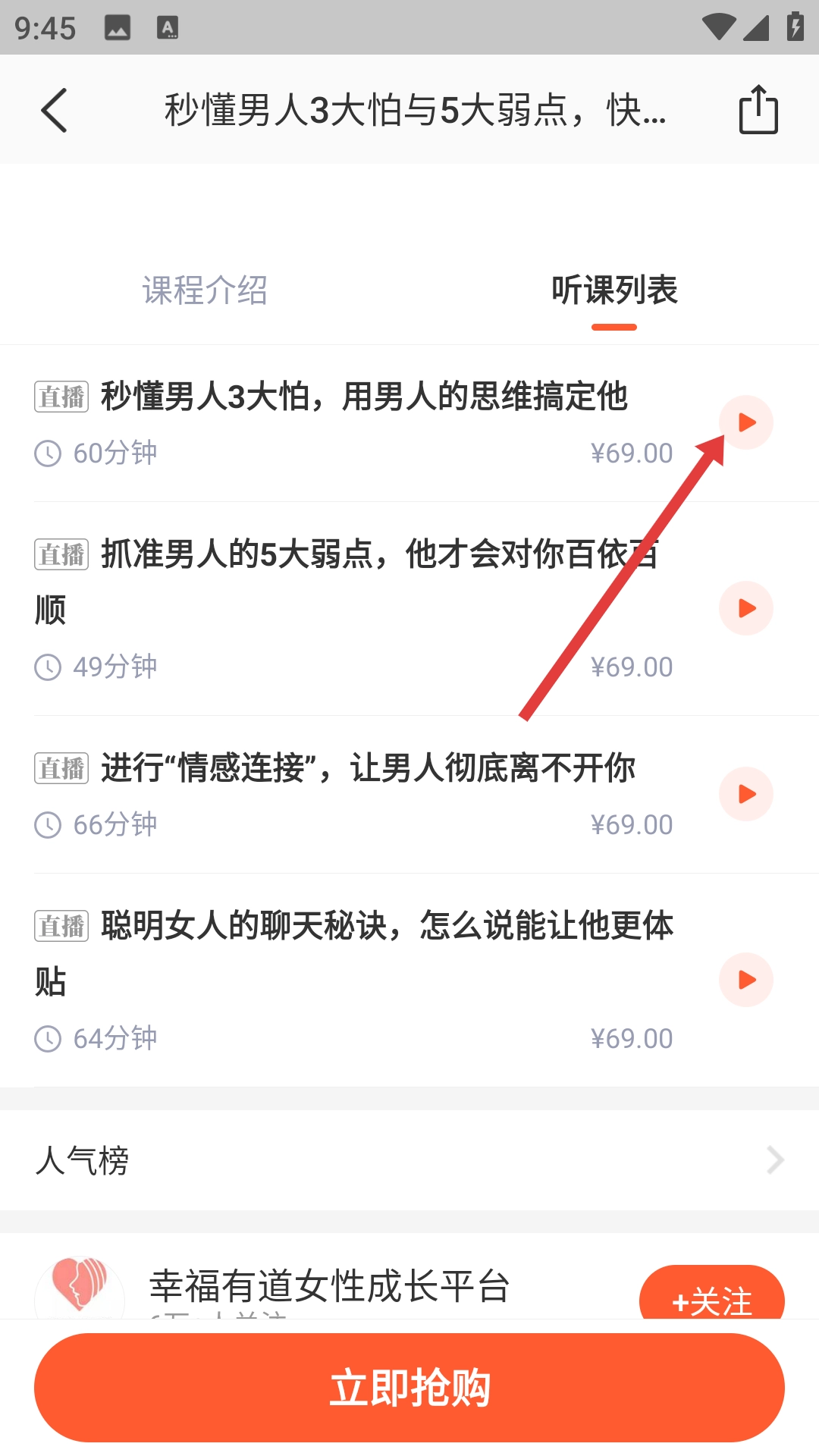Viewport: 819px width, 1456px height.
Task: Tap 立即抢购 to buy now
Action: [x=409, y=1388]
